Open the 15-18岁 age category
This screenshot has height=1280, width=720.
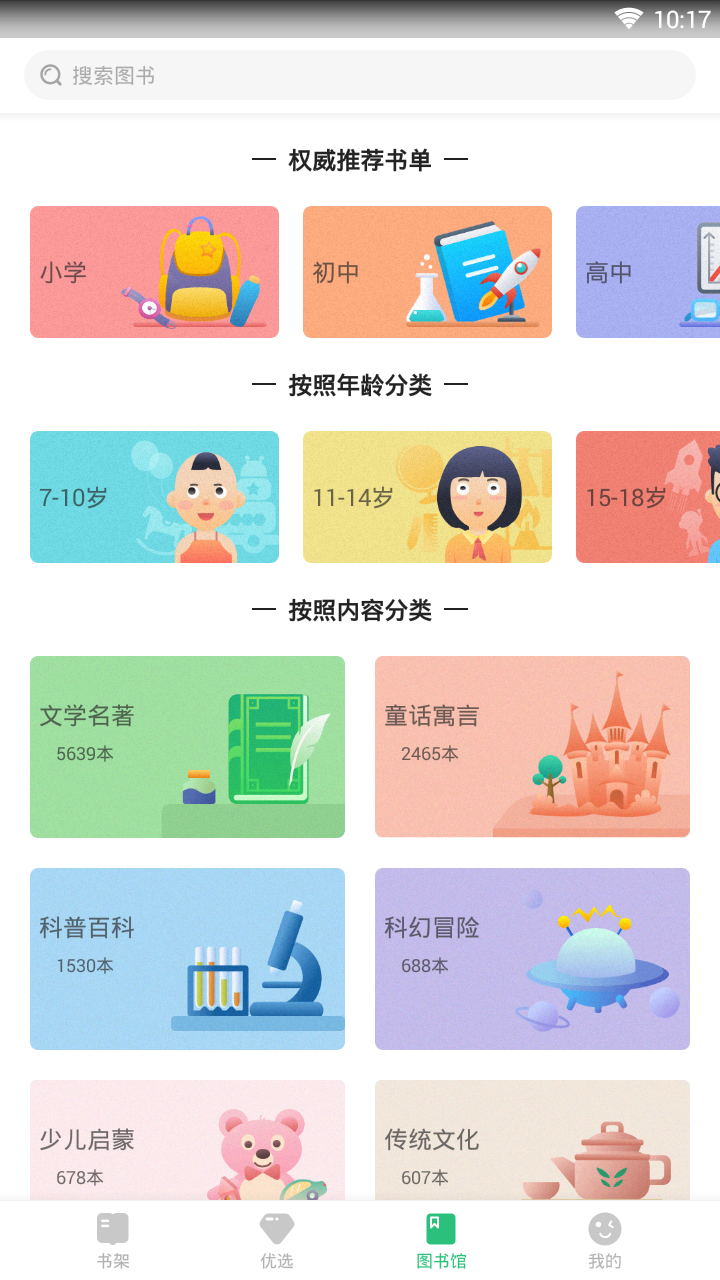648,497
